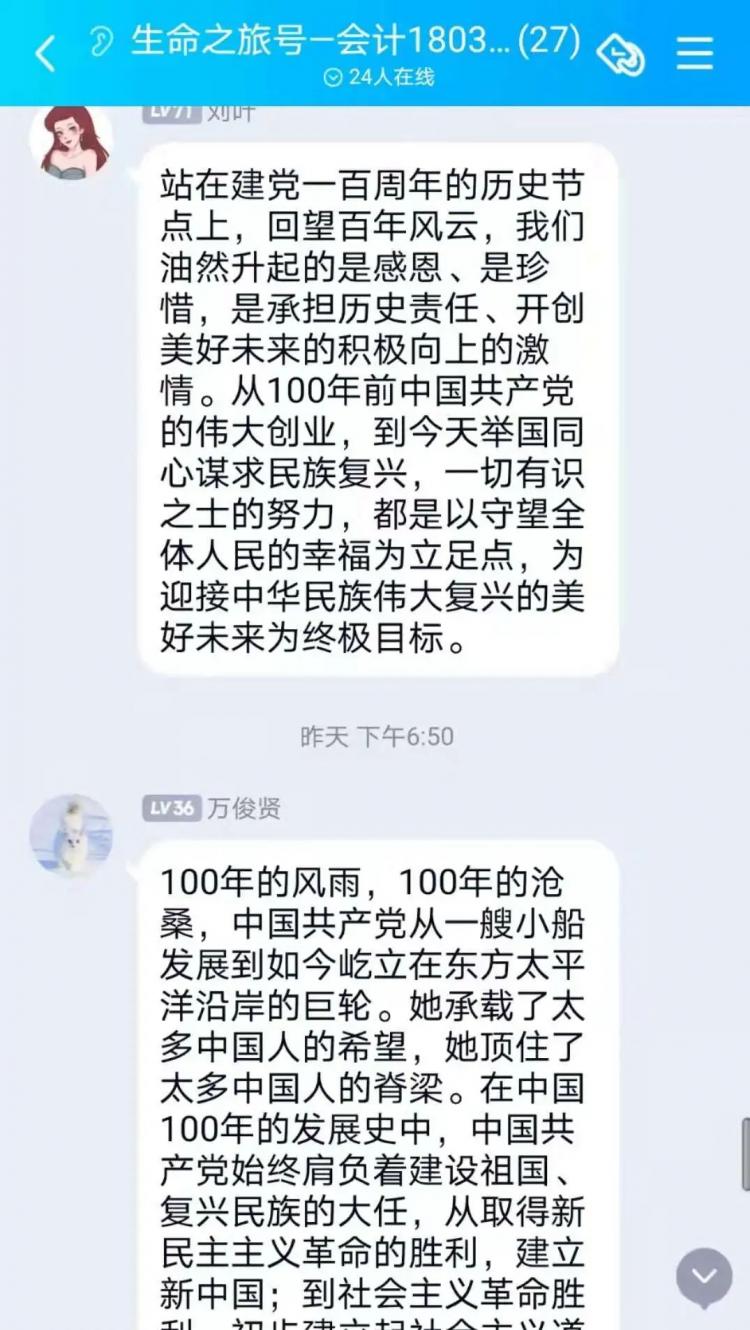The width and height of the screenshot is (750, 1330).
Task: Open 万俊贤's avatar profile
Action: pyautogui.click(x=71, y=835)
